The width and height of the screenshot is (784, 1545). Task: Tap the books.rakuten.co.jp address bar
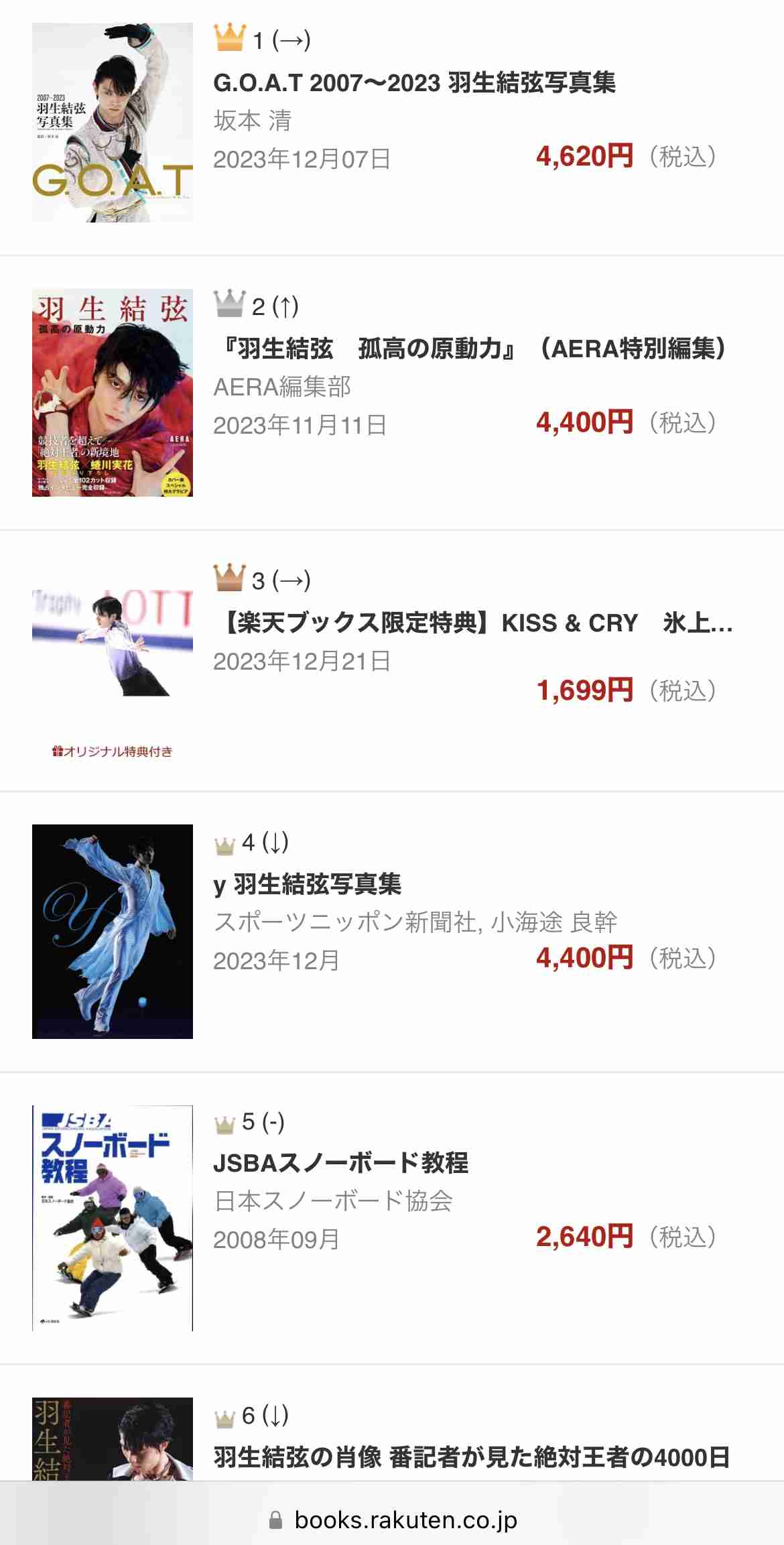click(392, 1520)
